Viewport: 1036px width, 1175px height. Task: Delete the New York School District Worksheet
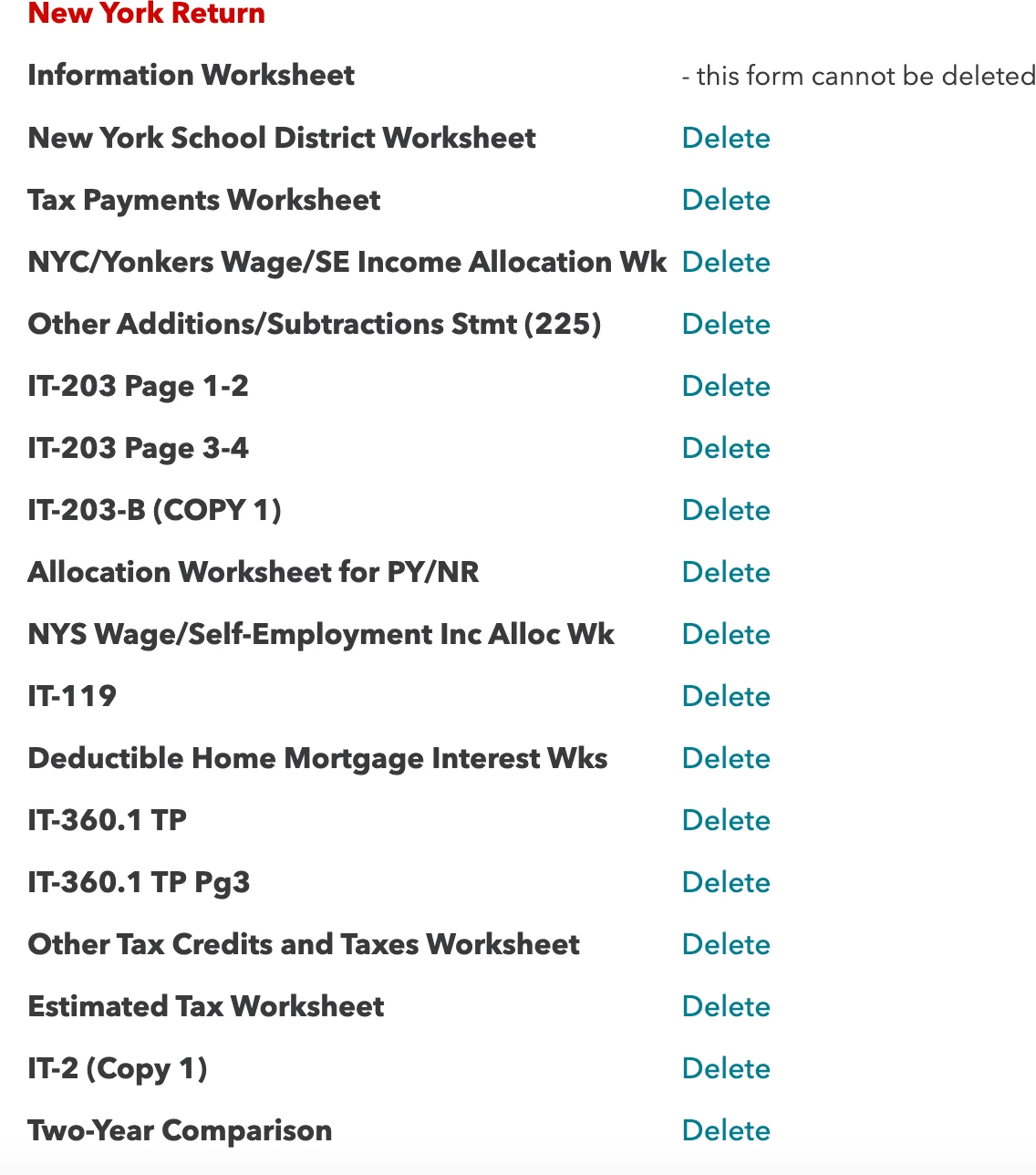[726, 138]
